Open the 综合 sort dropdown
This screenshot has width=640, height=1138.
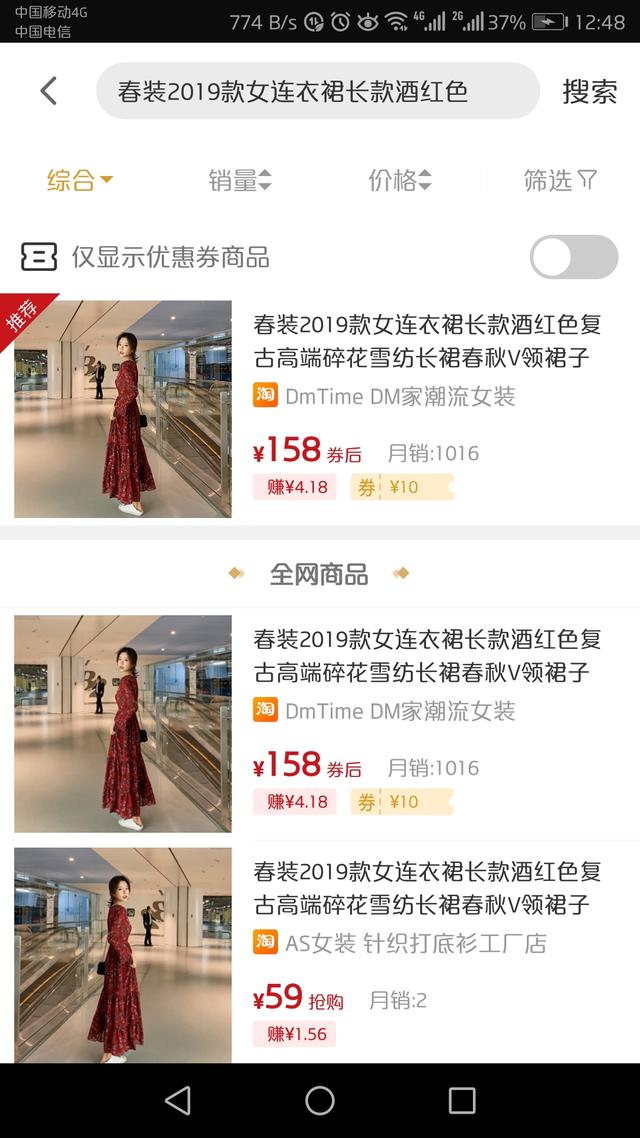80,179
